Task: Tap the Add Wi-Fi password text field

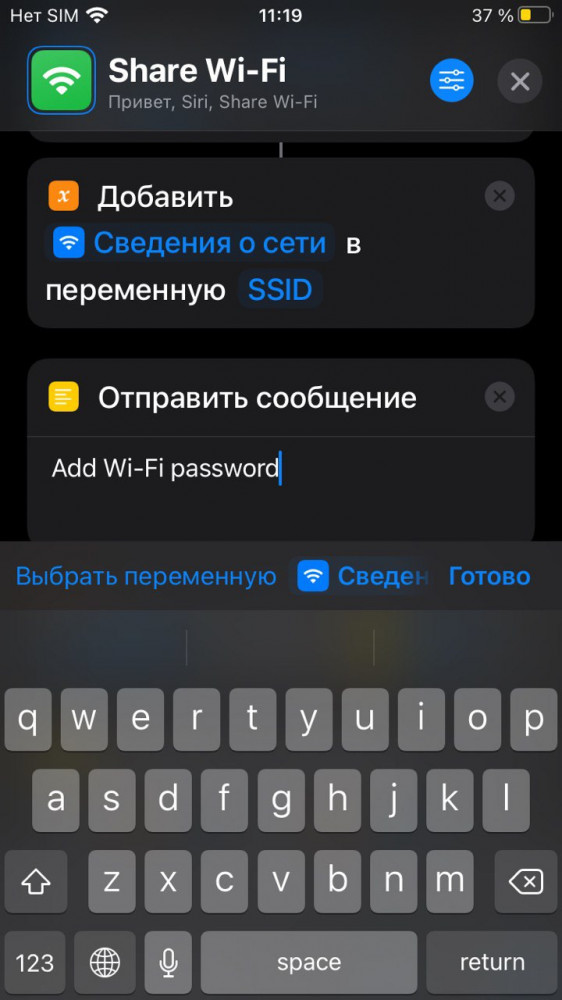Action: tap(281, 488)
